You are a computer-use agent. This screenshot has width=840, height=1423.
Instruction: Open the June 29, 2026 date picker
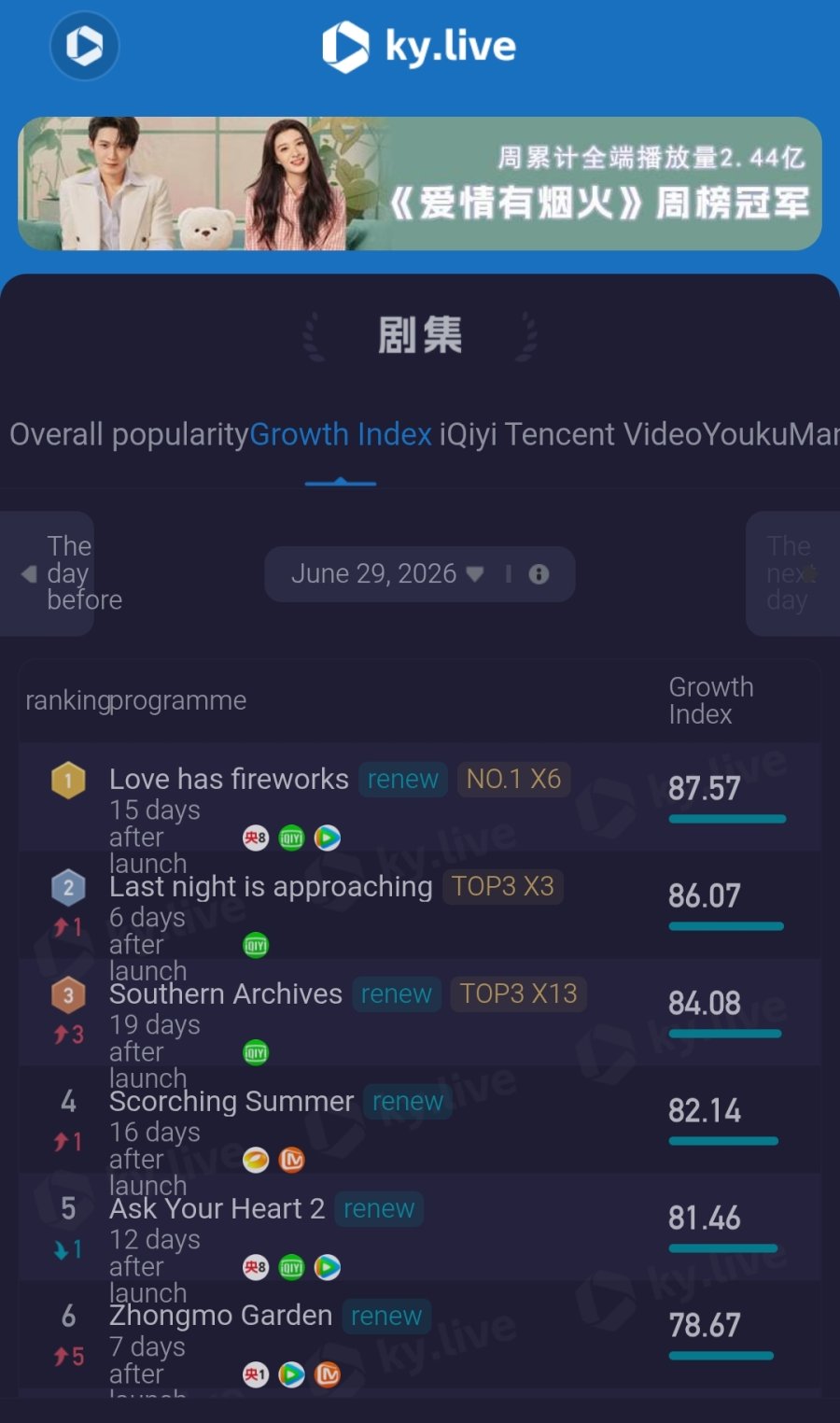pyautogui.click(x=387, y=573)
